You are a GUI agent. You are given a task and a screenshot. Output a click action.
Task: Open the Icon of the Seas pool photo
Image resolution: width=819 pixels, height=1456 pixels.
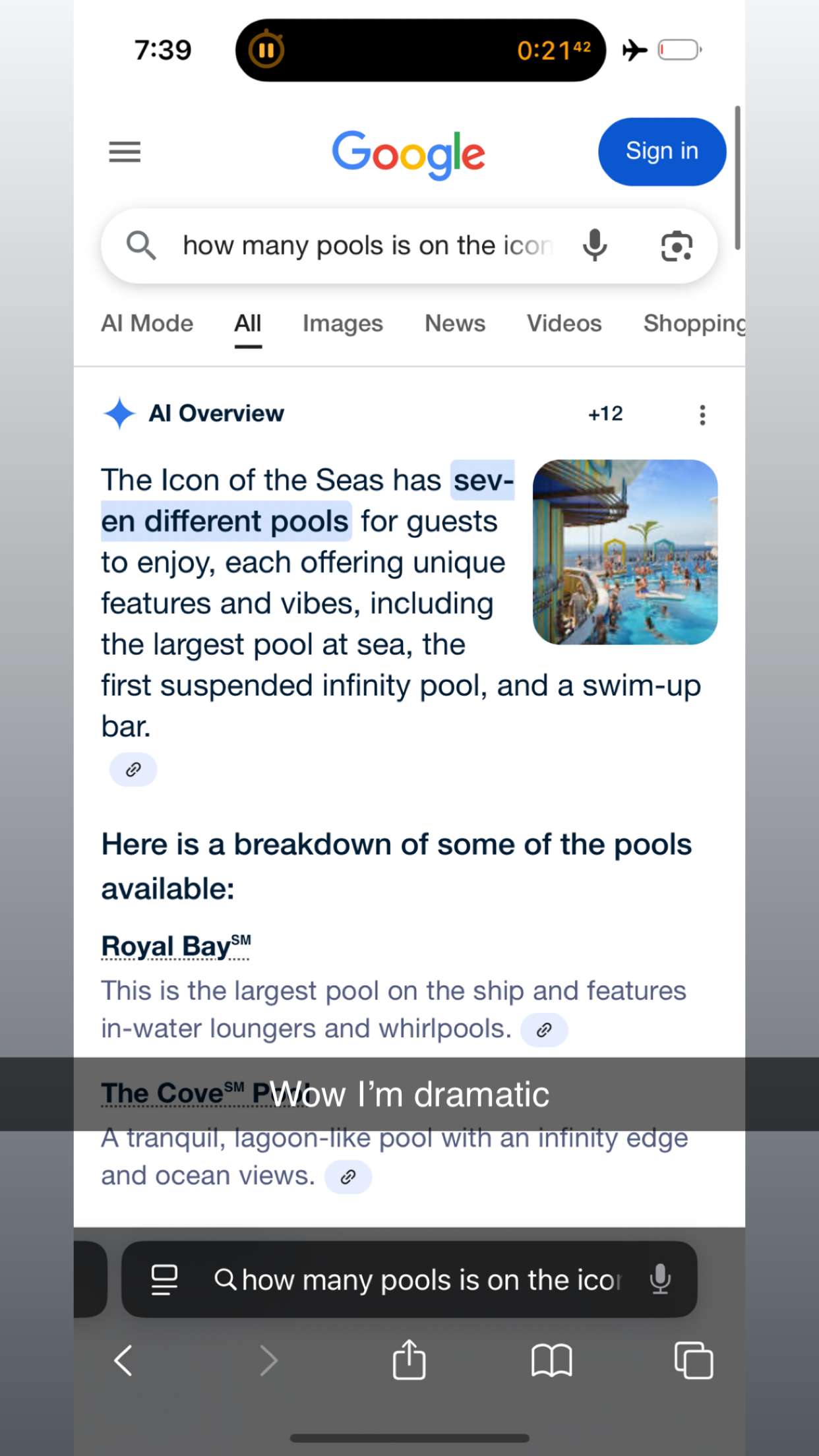tap(624, 552)
